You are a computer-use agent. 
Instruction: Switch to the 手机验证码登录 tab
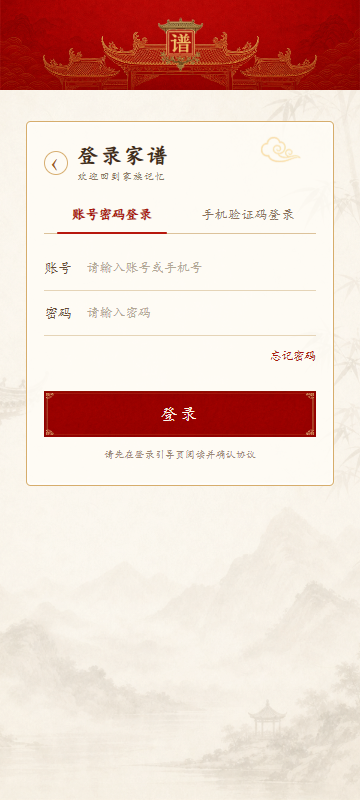[248, 215]
